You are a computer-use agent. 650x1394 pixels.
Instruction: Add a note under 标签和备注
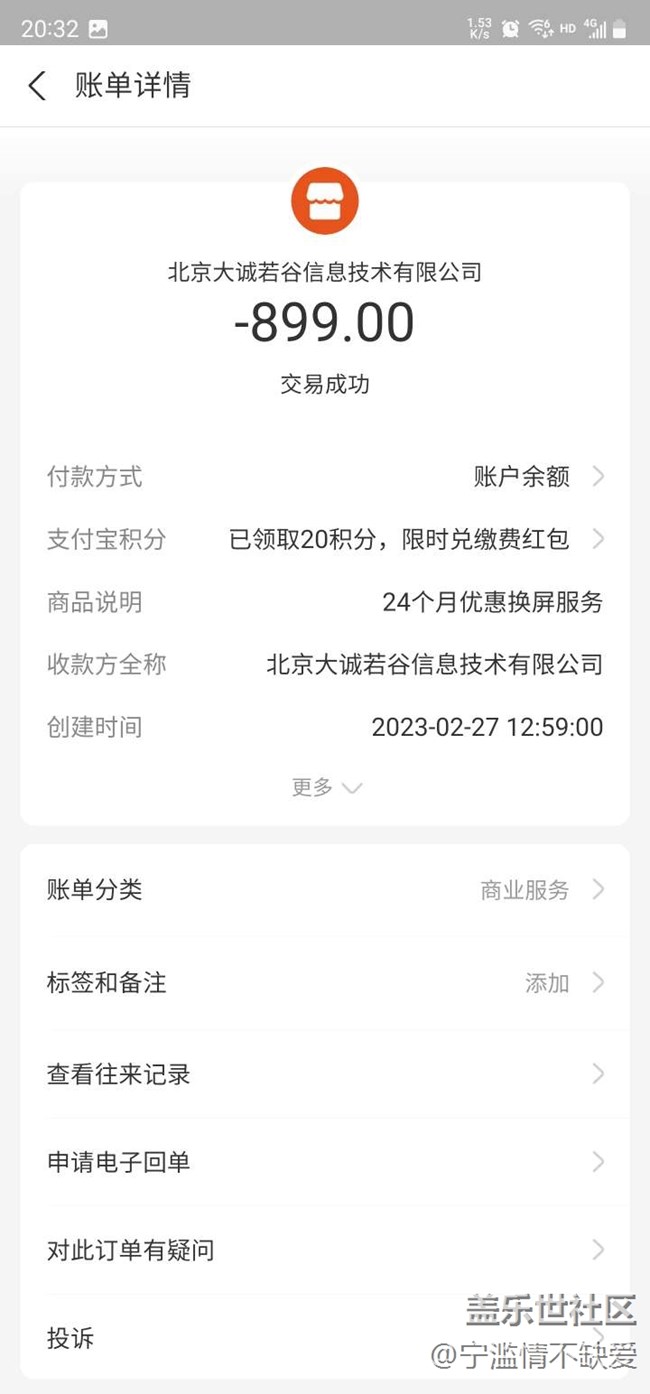click(x=325, y=983)
